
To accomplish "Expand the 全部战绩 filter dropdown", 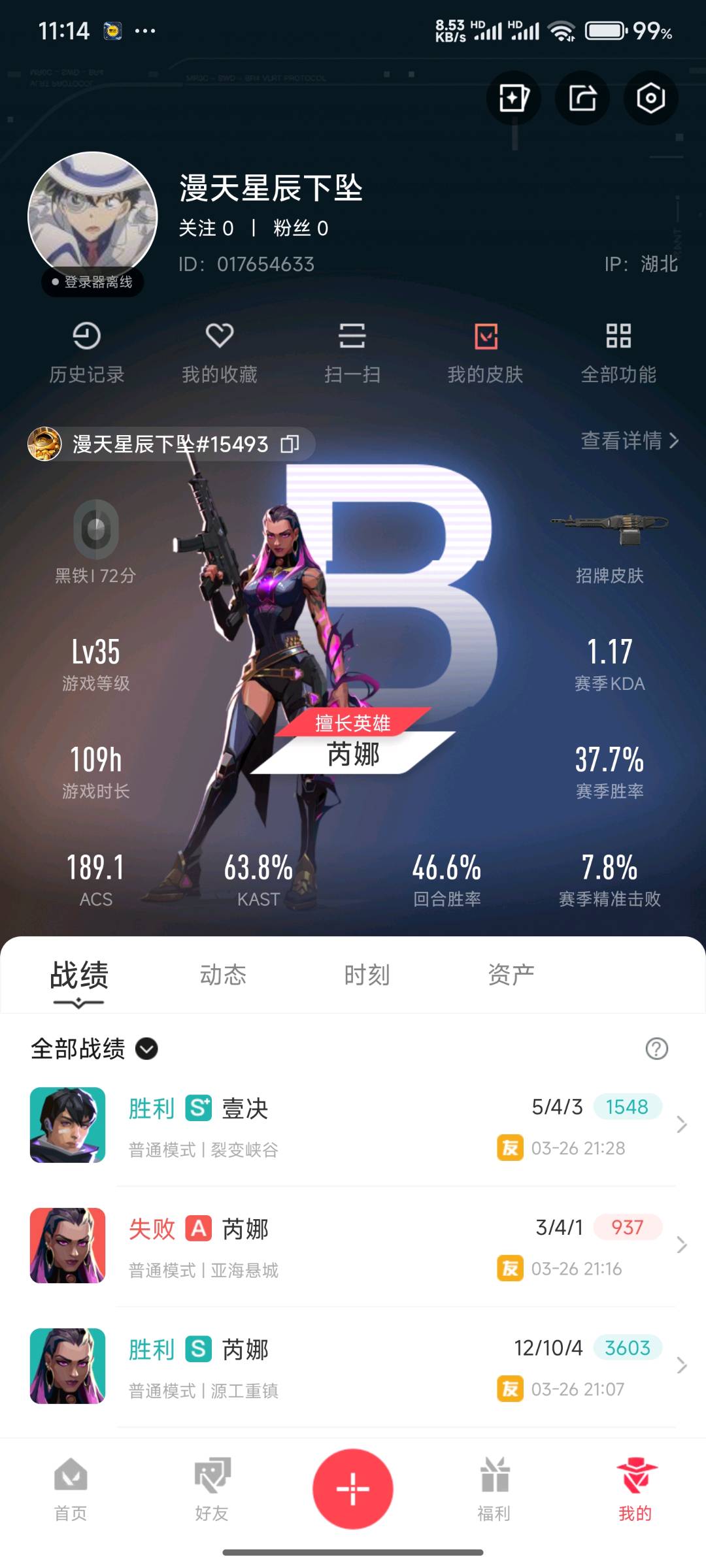I will [x=146, y=1049].
